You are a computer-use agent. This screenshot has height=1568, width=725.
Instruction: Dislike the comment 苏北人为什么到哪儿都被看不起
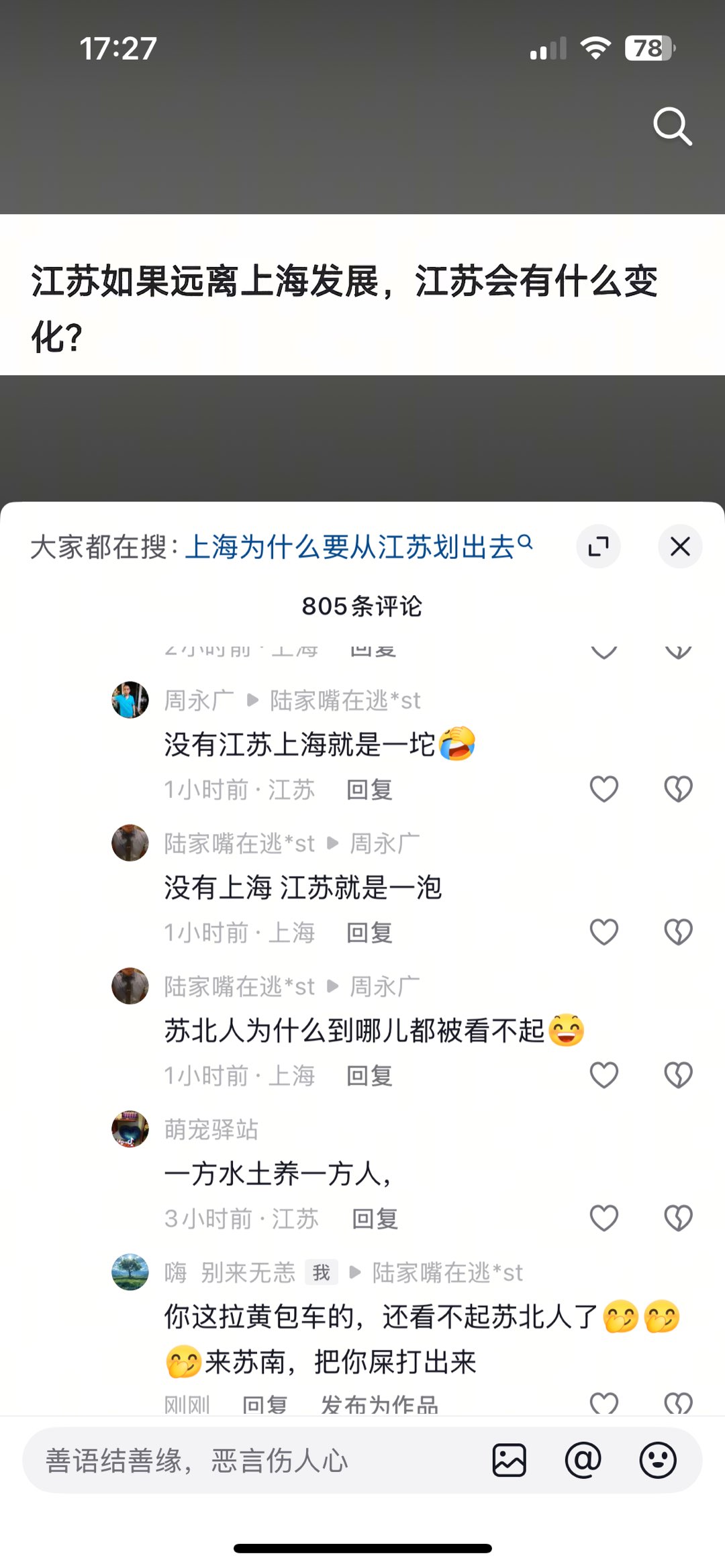click(678, 1075)
